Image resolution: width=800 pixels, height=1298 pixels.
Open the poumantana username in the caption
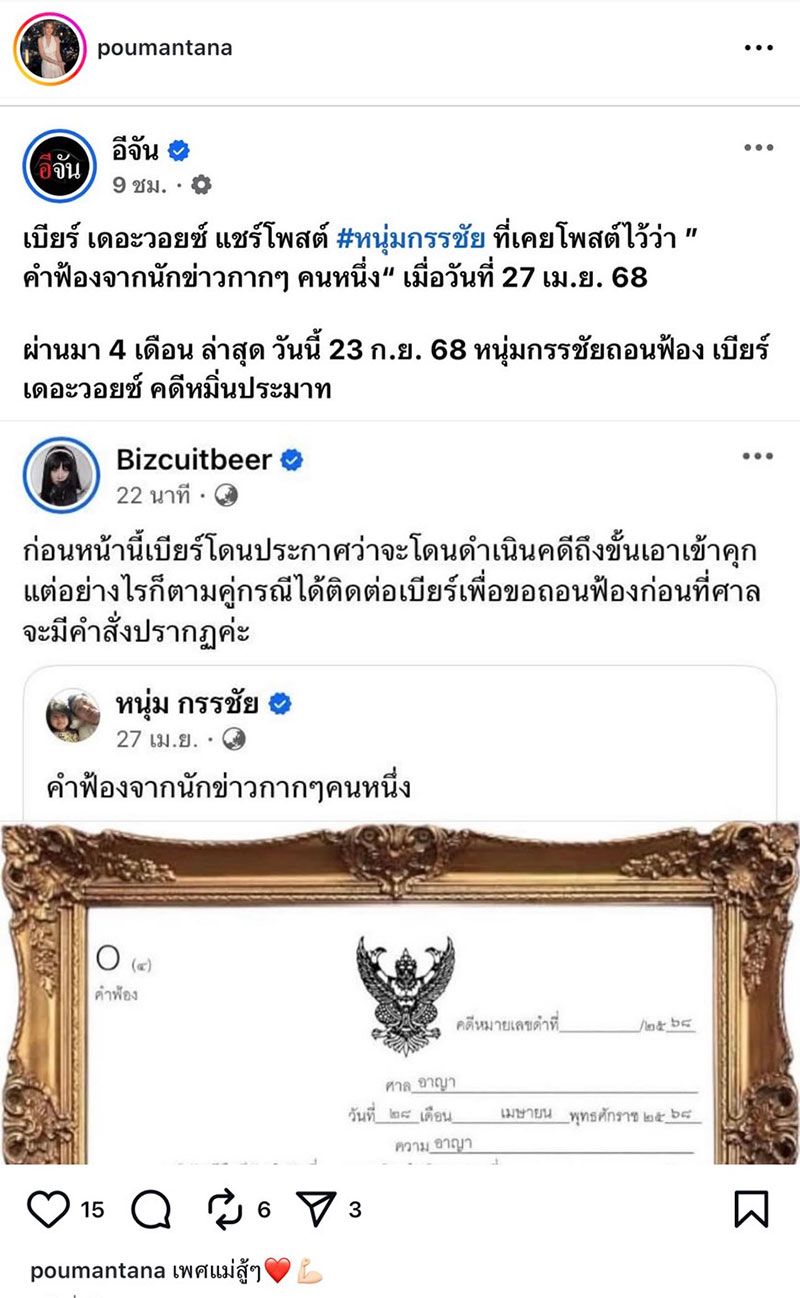97,1271
